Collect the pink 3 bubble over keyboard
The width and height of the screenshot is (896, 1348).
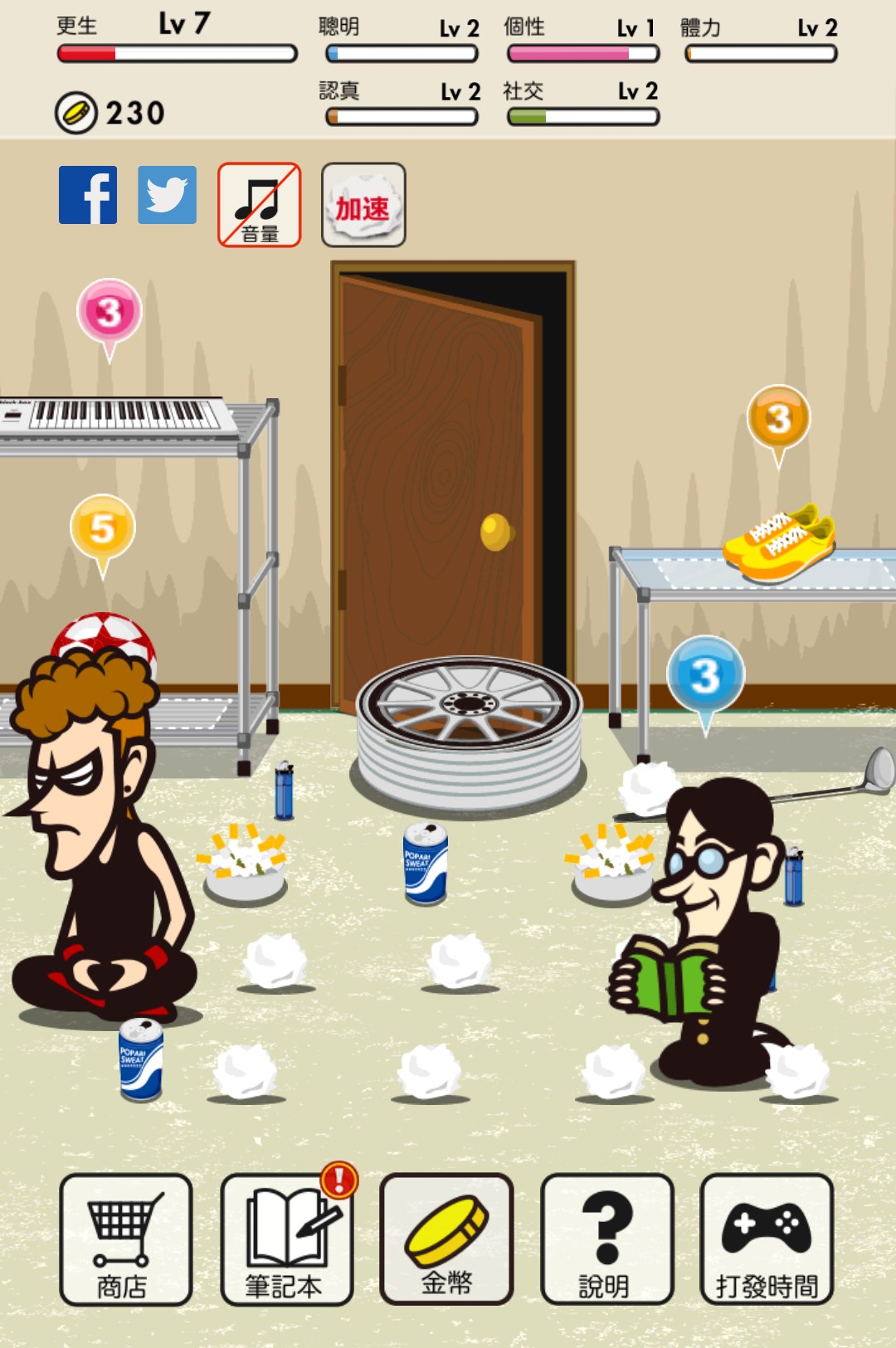click(109, 313)
